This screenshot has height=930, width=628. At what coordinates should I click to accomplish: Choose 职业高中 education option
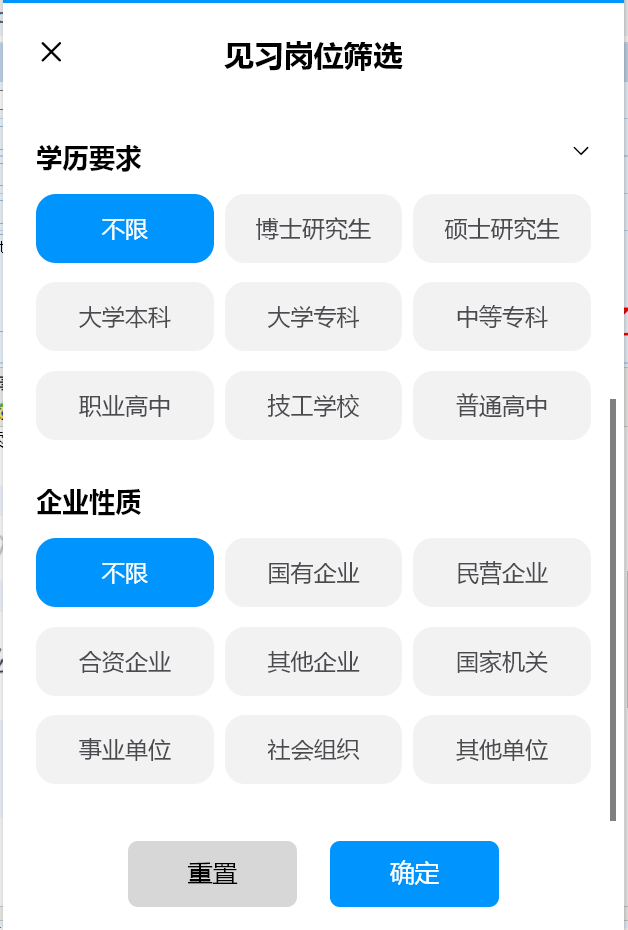pyautogui.click(x=125, y=406)
